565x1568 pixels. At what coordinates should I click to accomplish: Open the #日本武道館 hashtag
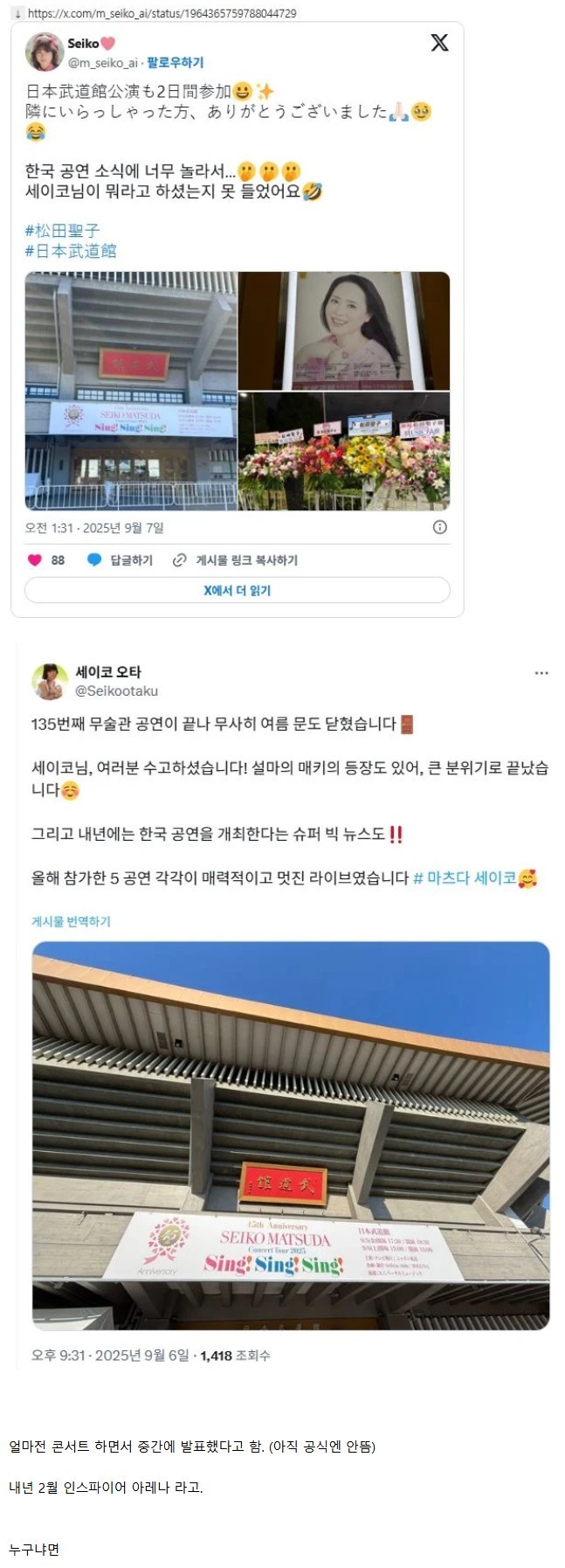pos(70,251)
